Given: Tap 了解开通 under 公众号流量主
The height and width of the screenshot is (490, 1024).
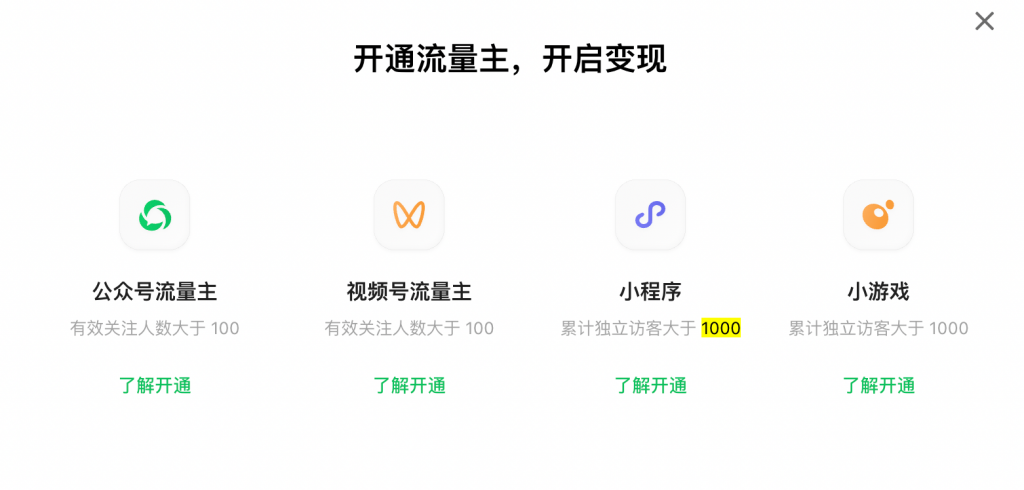Looking at the screenshot, I should pyautogui.click(x=155, y=385).
